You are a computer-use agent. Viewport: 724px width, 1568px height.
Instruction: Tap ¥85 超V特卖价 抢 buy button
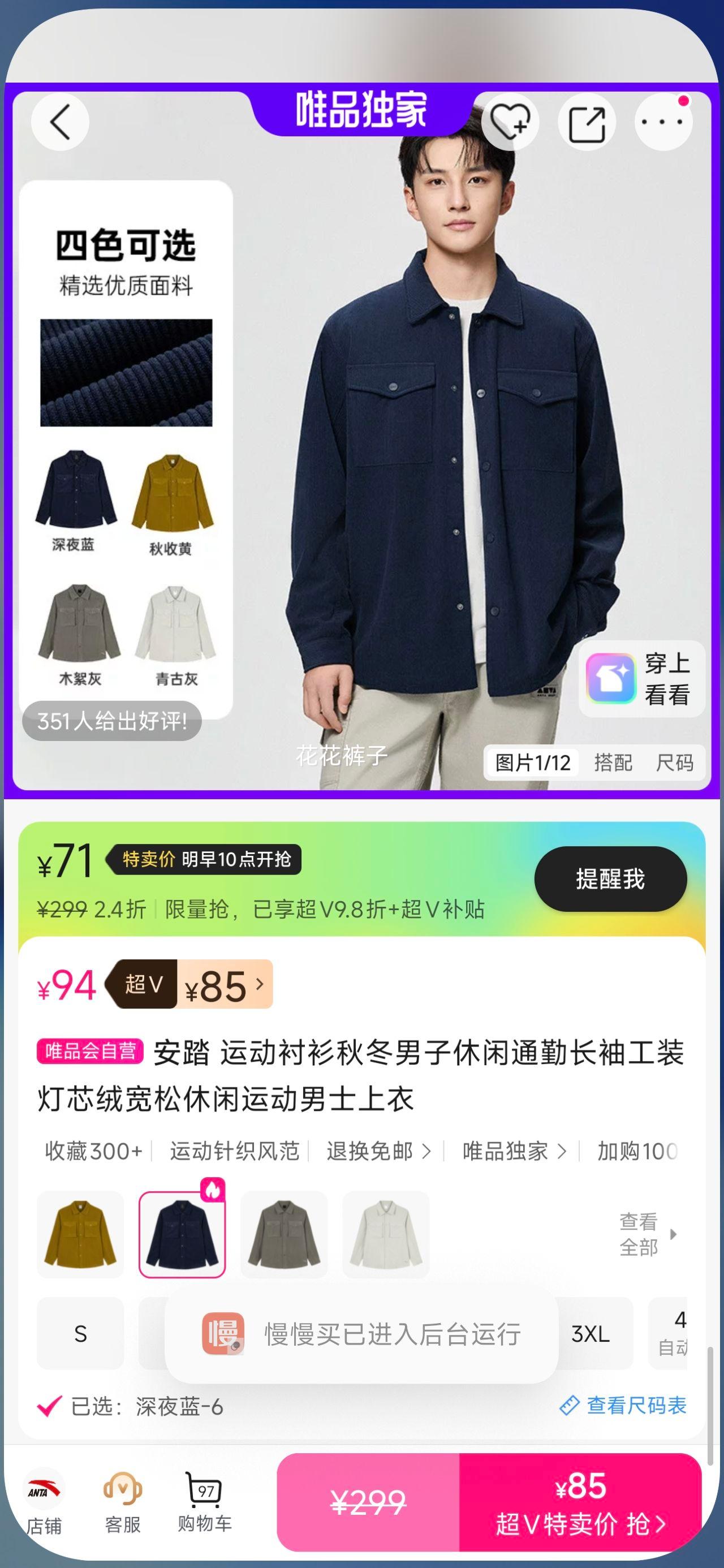(579, 1502)
